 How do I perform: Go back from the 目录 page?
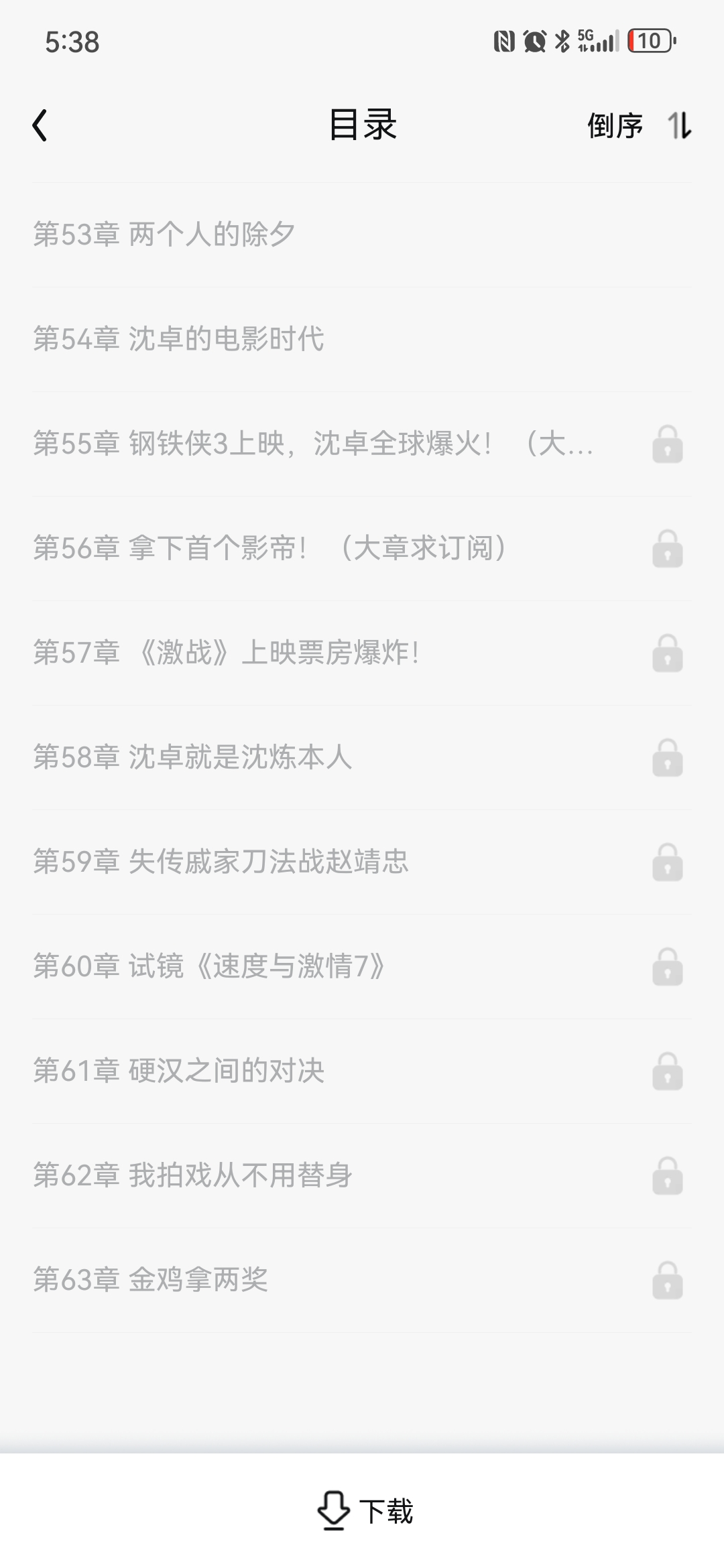pyautogui.click(x=40, y=125)
